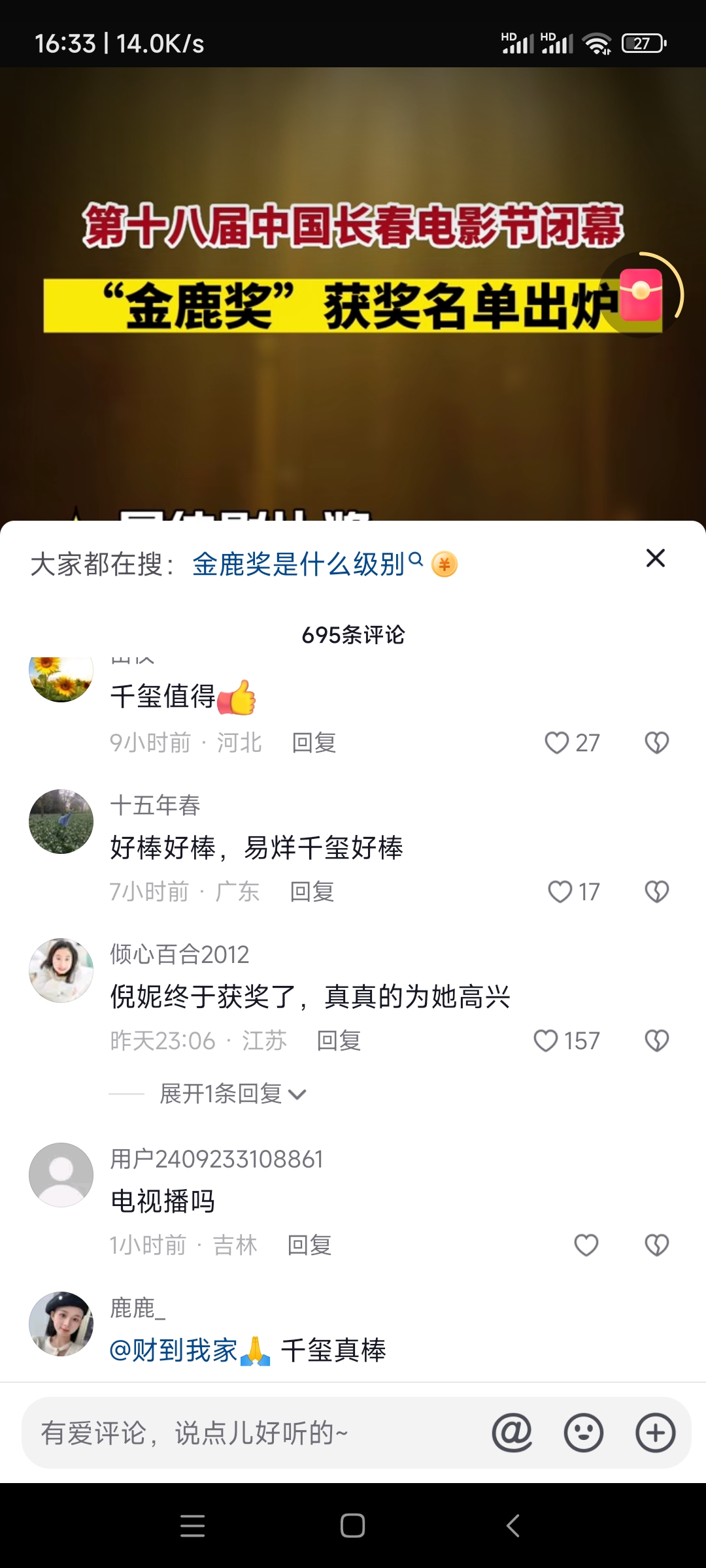This screenshot has height=1568, width=706.
Task: Reply to 倾心百合2012's comment
Action: 339,1041
